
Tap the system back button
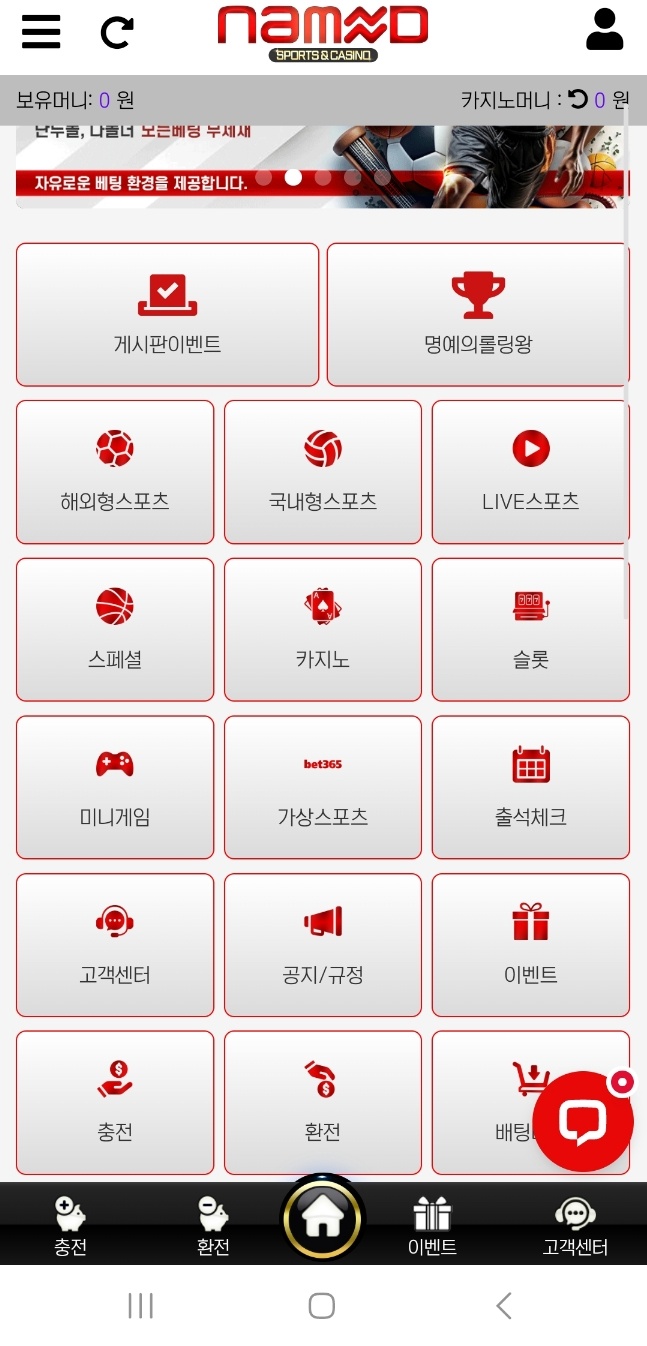(x=504, y=1305)
